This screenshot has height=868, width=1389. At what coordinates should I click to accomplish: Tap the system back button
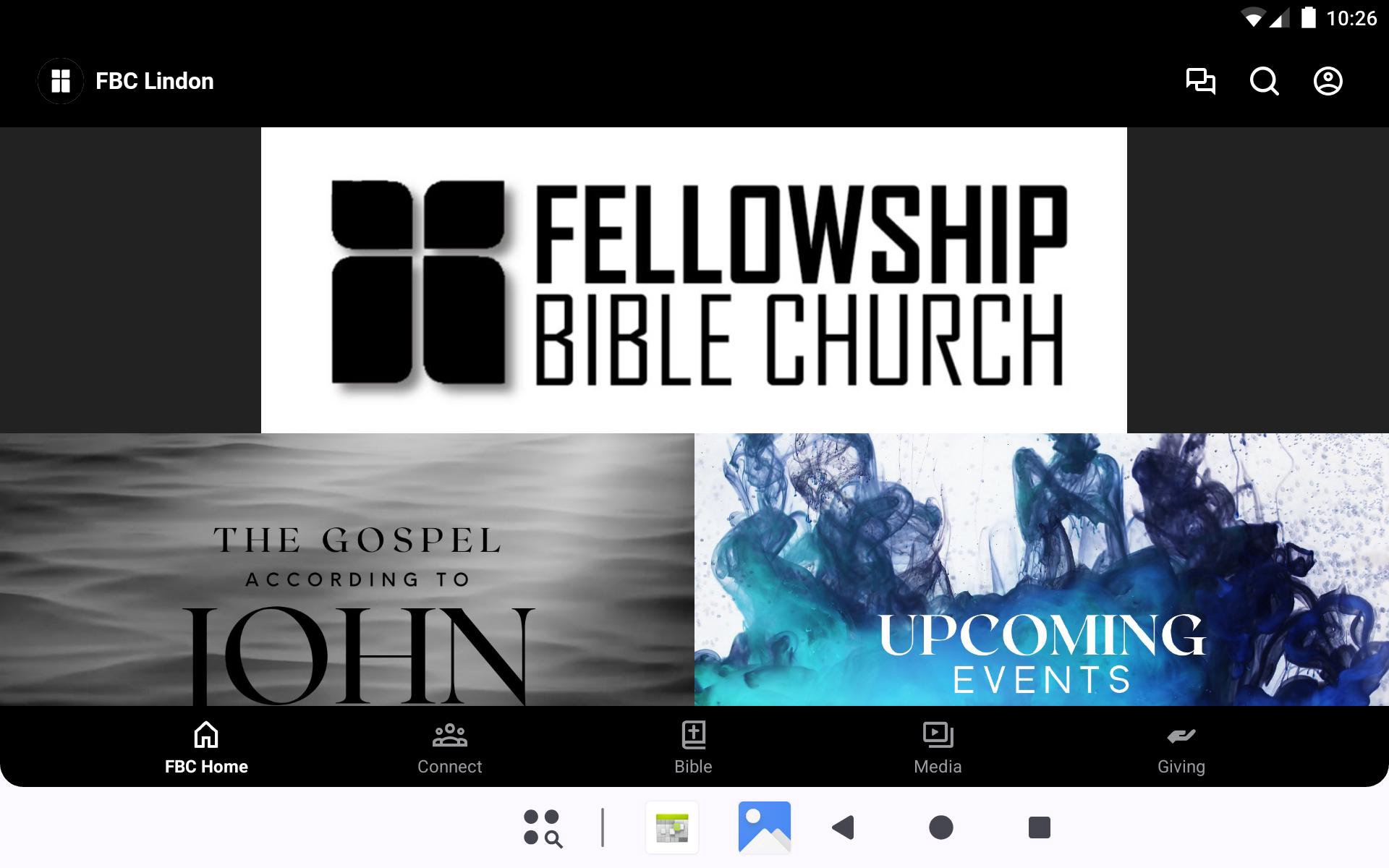(844, 827)
